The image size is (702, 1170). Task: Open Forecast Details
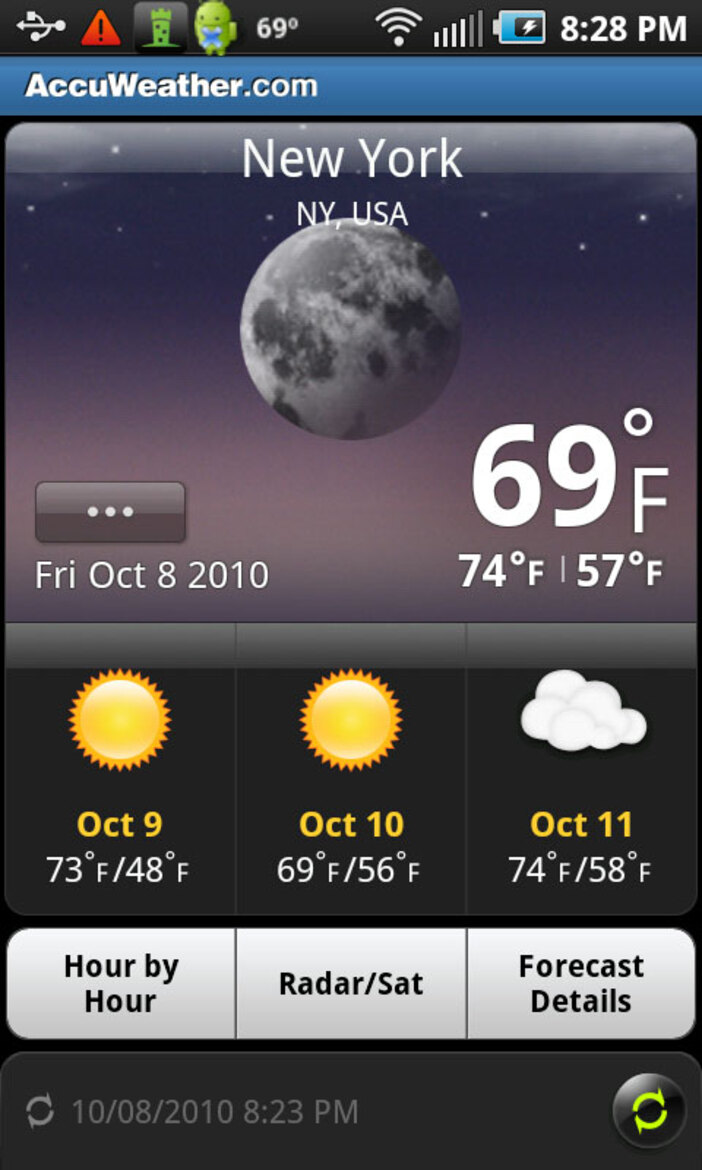[x=581, y=983]
